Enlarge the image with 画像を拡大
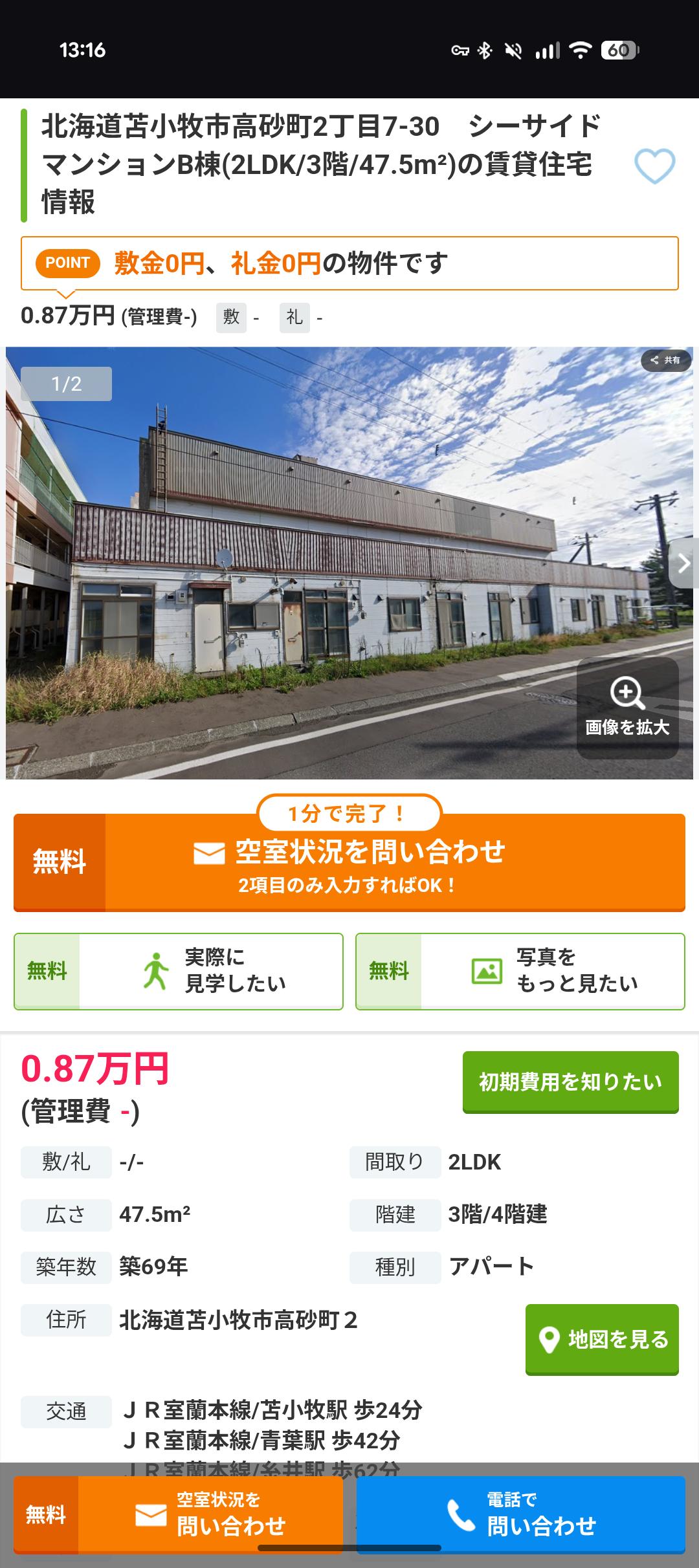 (627, 708)
